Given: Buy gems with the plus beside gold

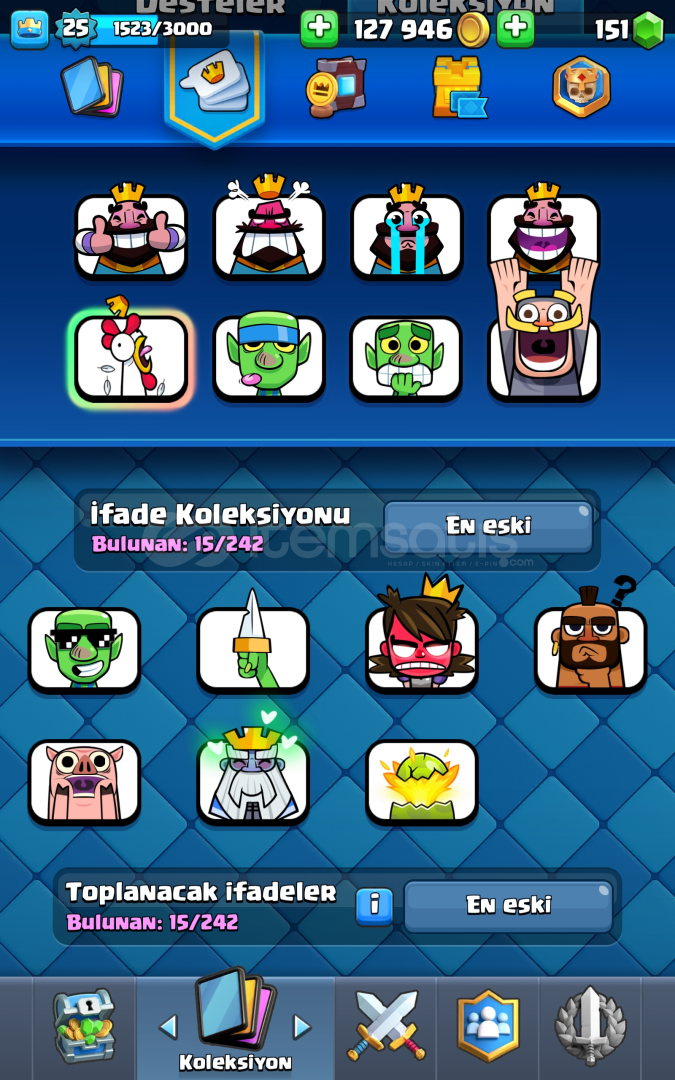Looking at the screenshot, I should [515, 29].
